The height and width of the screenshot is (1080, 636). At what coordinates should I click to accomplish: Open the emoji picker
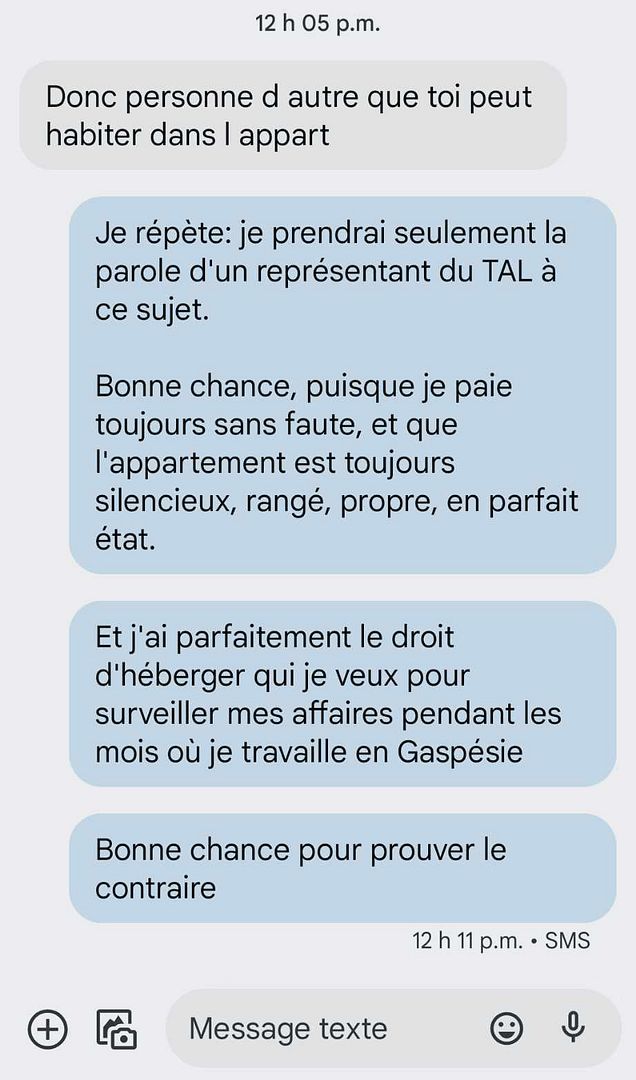click(x=507, y=1028)
